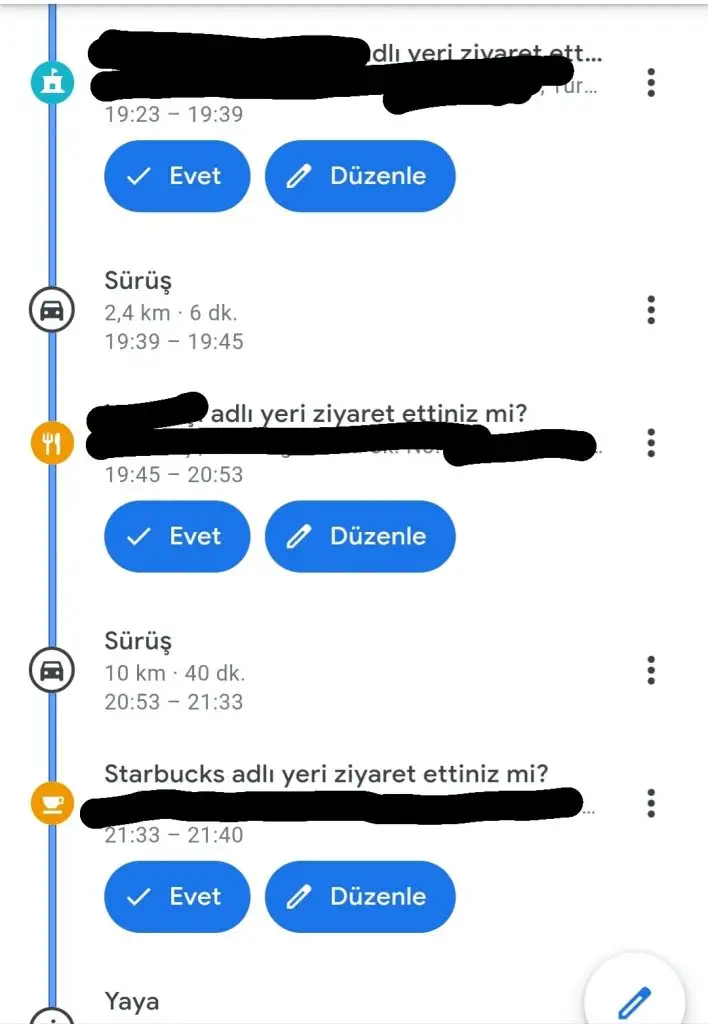Select Evet for the 19:45 – 20:53 visit

tap(176, 536)
